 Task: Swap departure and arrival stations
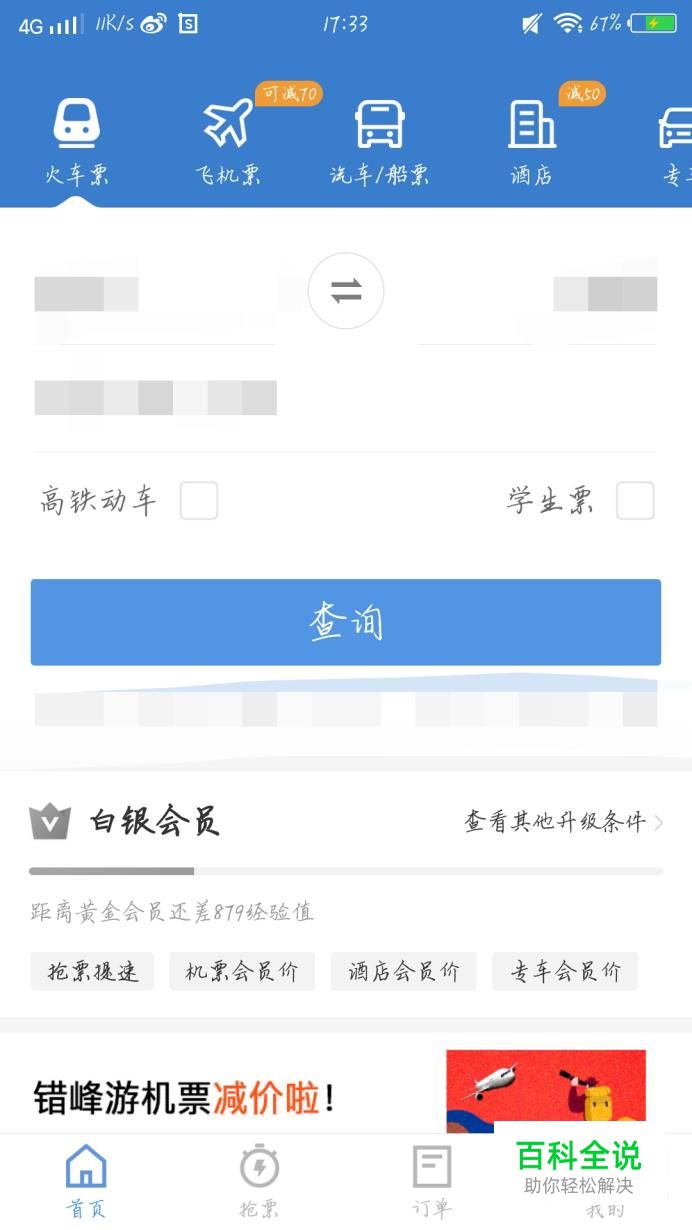[x=346, y=291]
